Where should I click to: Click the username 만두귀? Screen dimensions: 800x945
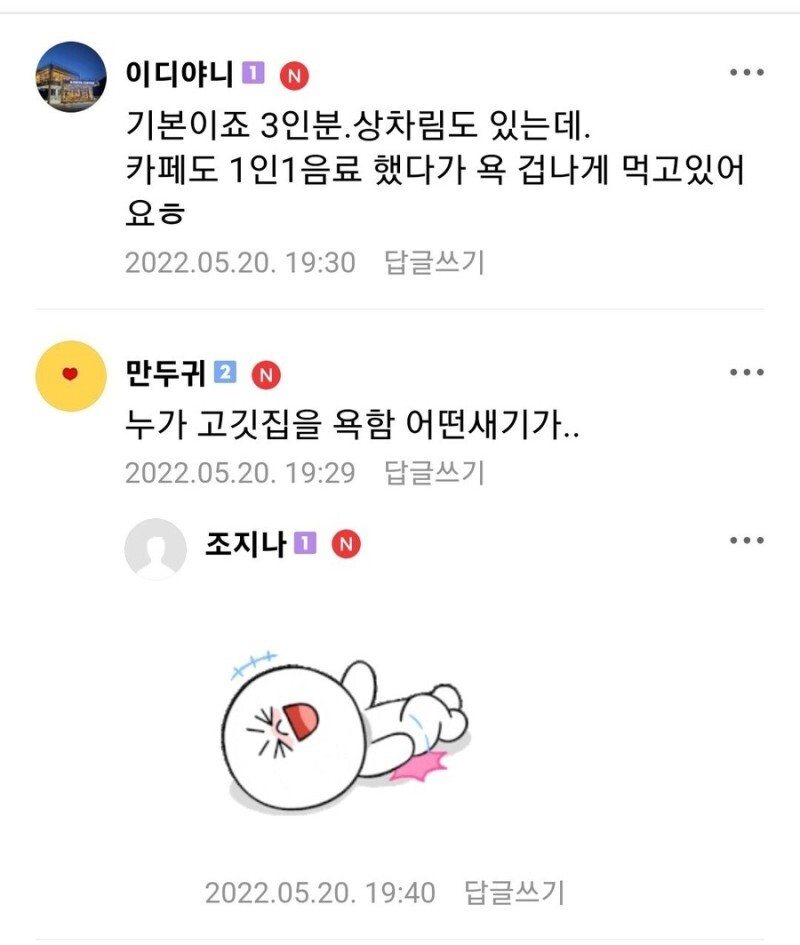pos(167,372)
